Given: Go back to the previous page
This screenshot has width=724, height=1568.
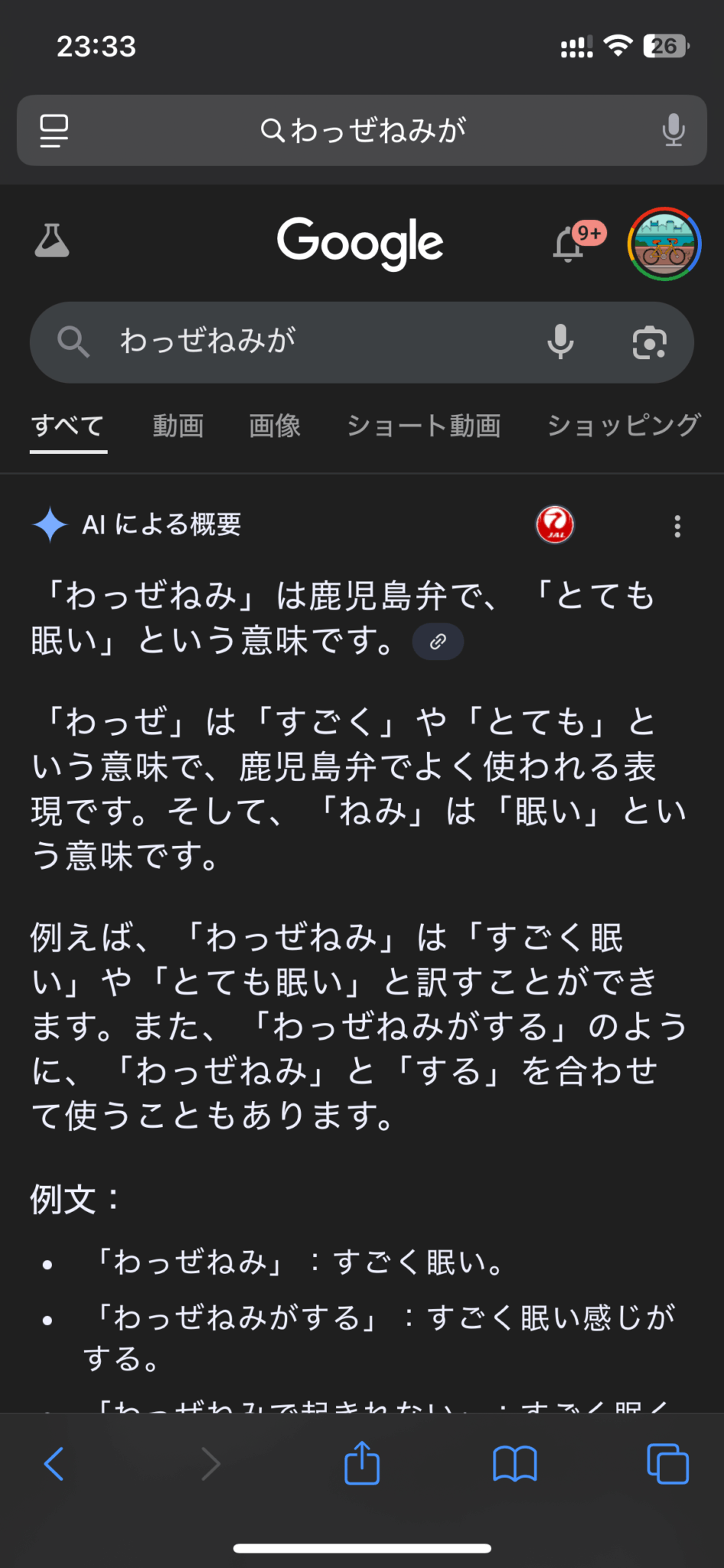Looking at the screenshot, I should (x=54, y=1464).
